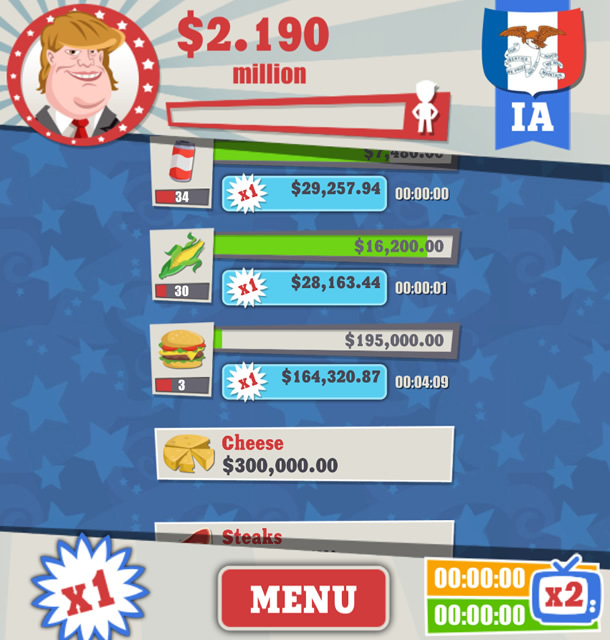The height and width of the screenshot is (640, 610).
Task: Tap the corn icon to sell
Action: 181,254
